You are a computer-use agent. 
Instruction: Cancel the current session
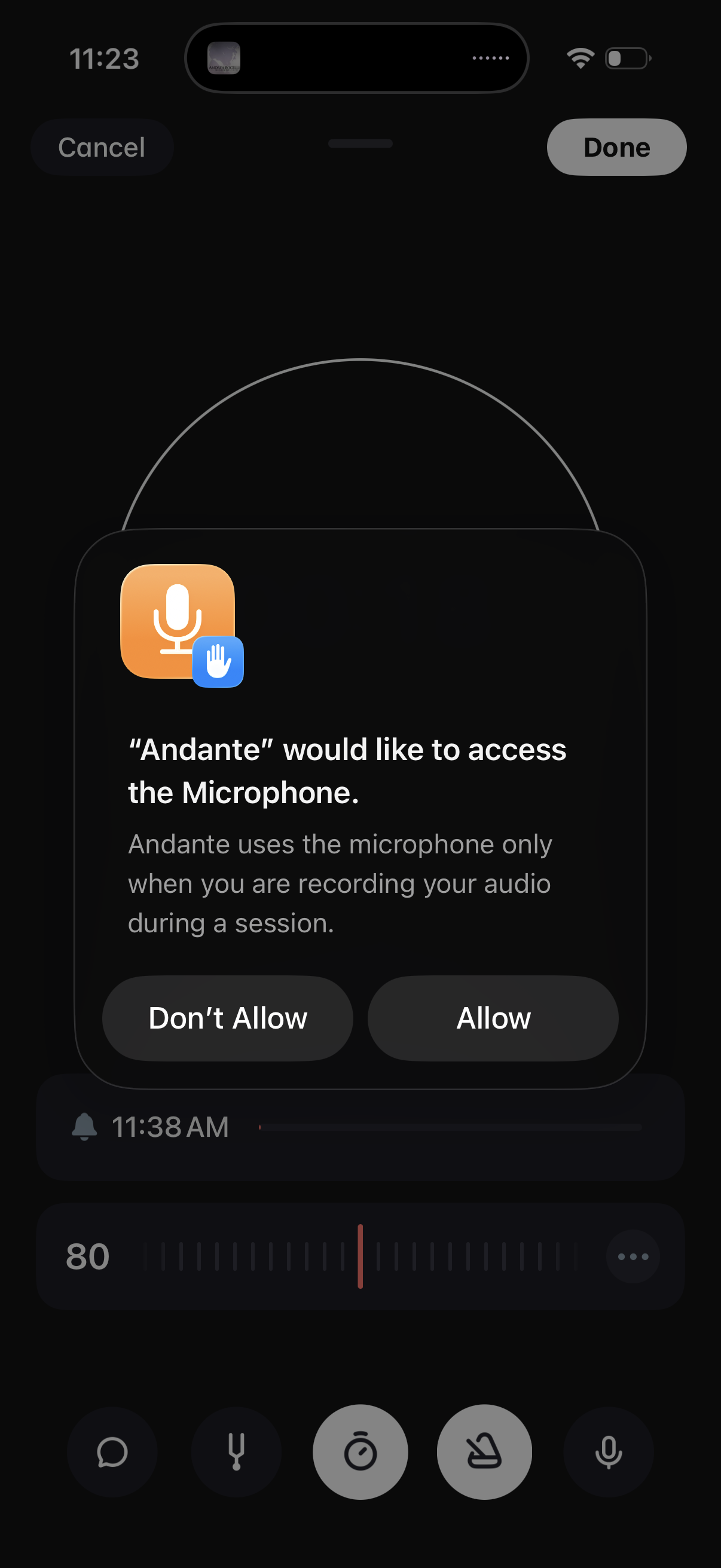click(102, 147)
